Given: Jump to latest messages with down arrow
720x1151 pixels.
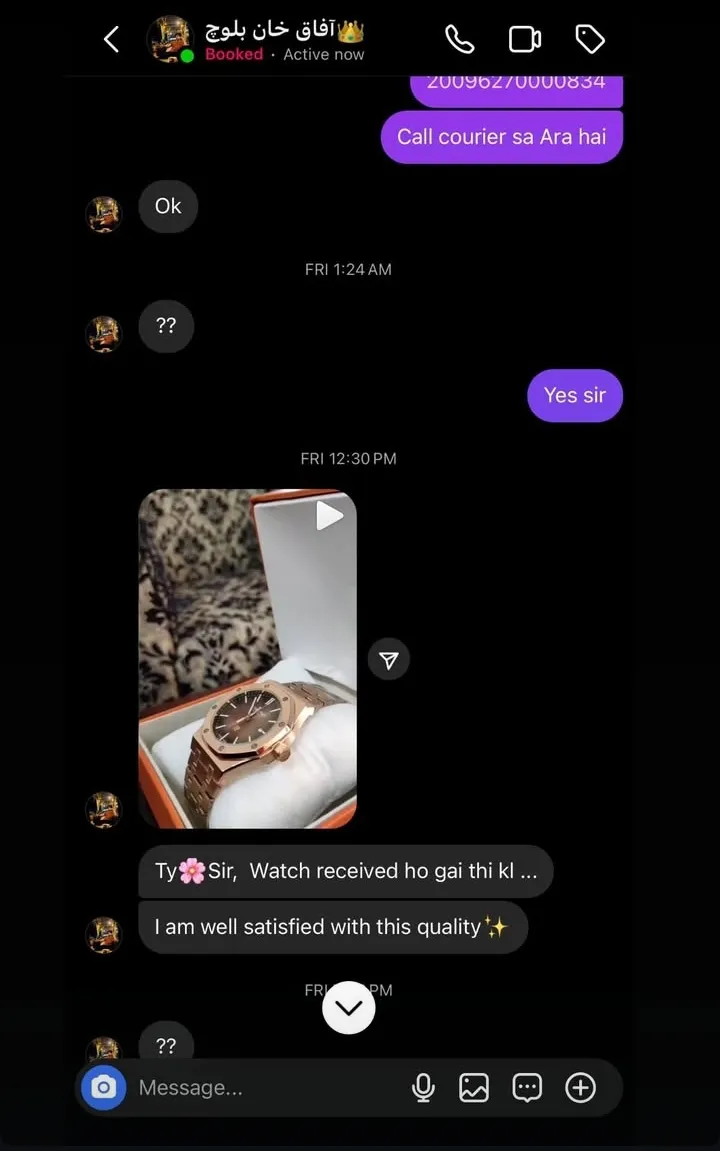Looking at the screenshot, I should (x=349, y=1008).
